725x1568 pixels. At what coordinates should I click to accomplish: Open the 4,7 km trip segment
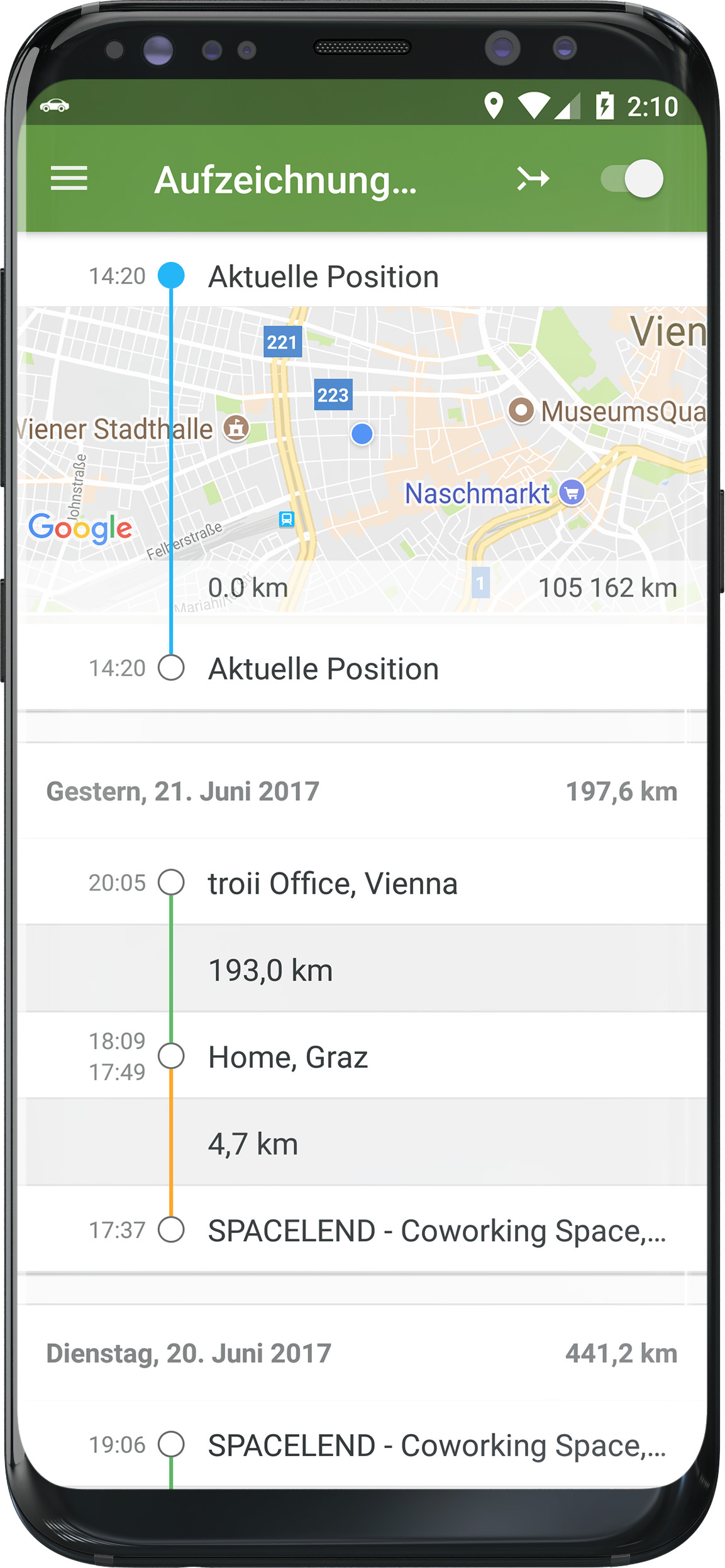(362, 1144)
